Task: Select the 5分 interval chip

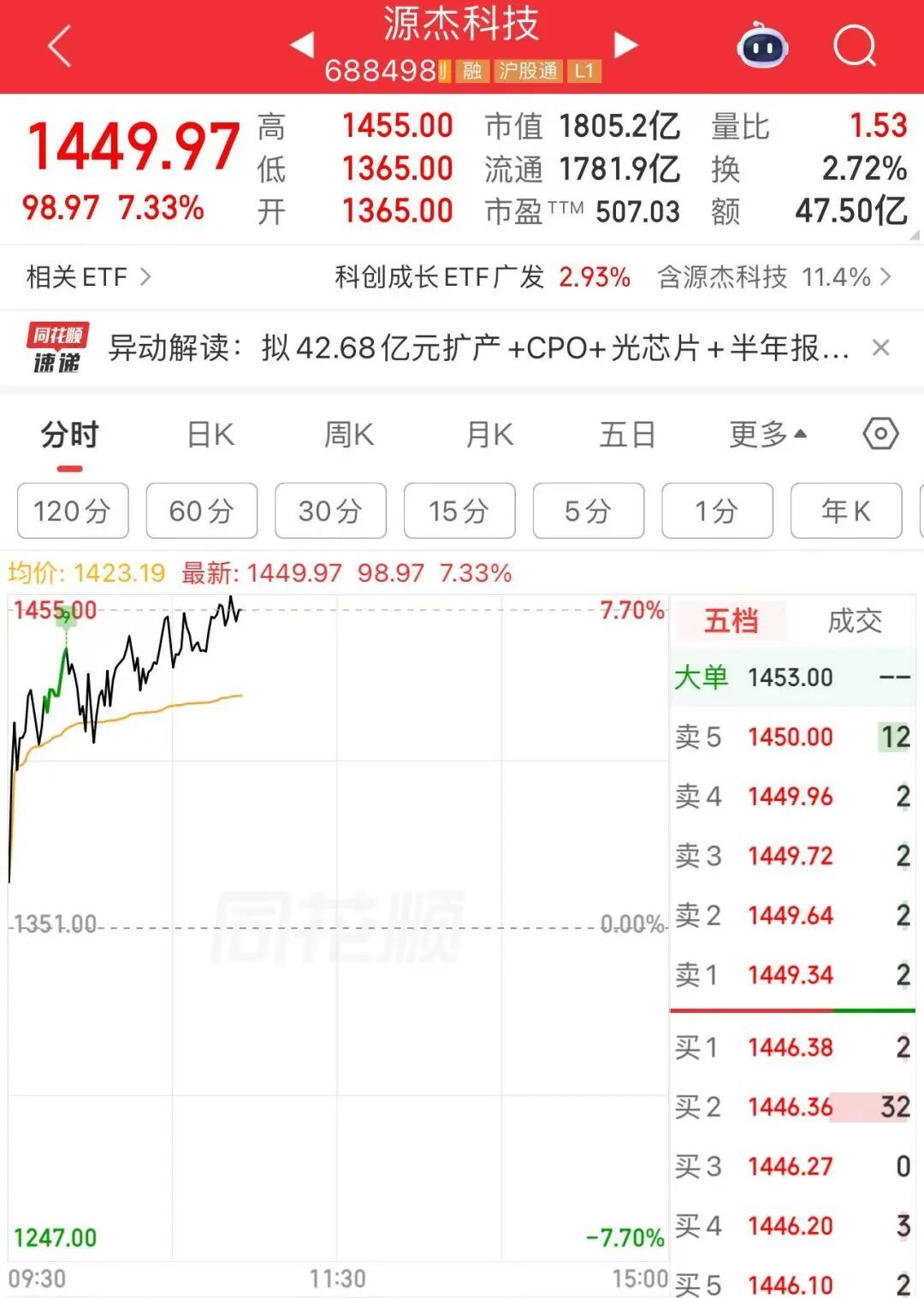Action: [589, 511]
